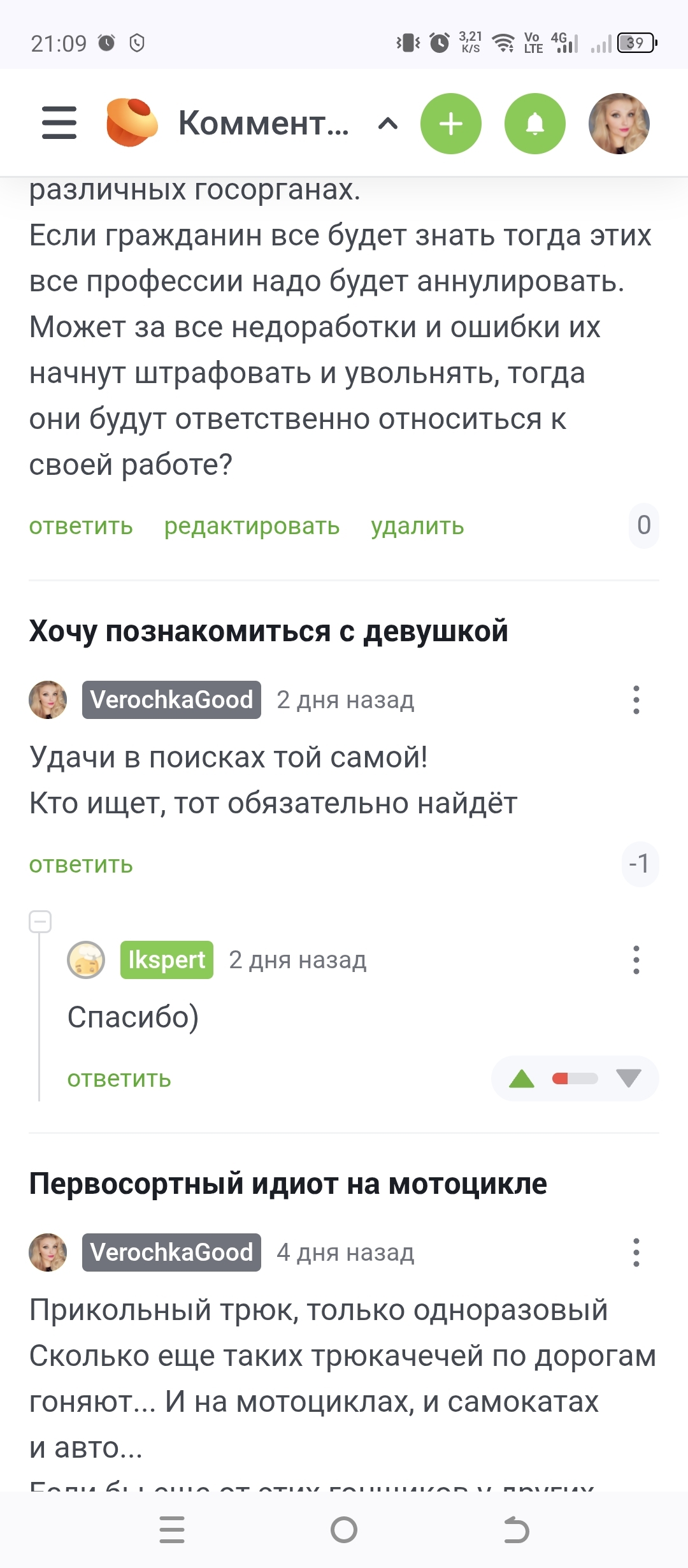
Task: Reply to the comment about госорганах
Action: click(x=81, y=526)
